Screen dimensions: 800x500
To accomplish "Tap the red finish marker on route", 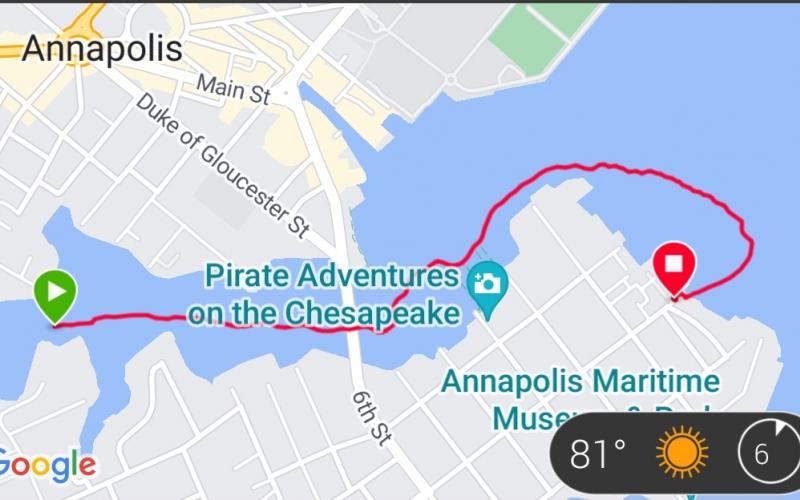I will click(674, 267).
